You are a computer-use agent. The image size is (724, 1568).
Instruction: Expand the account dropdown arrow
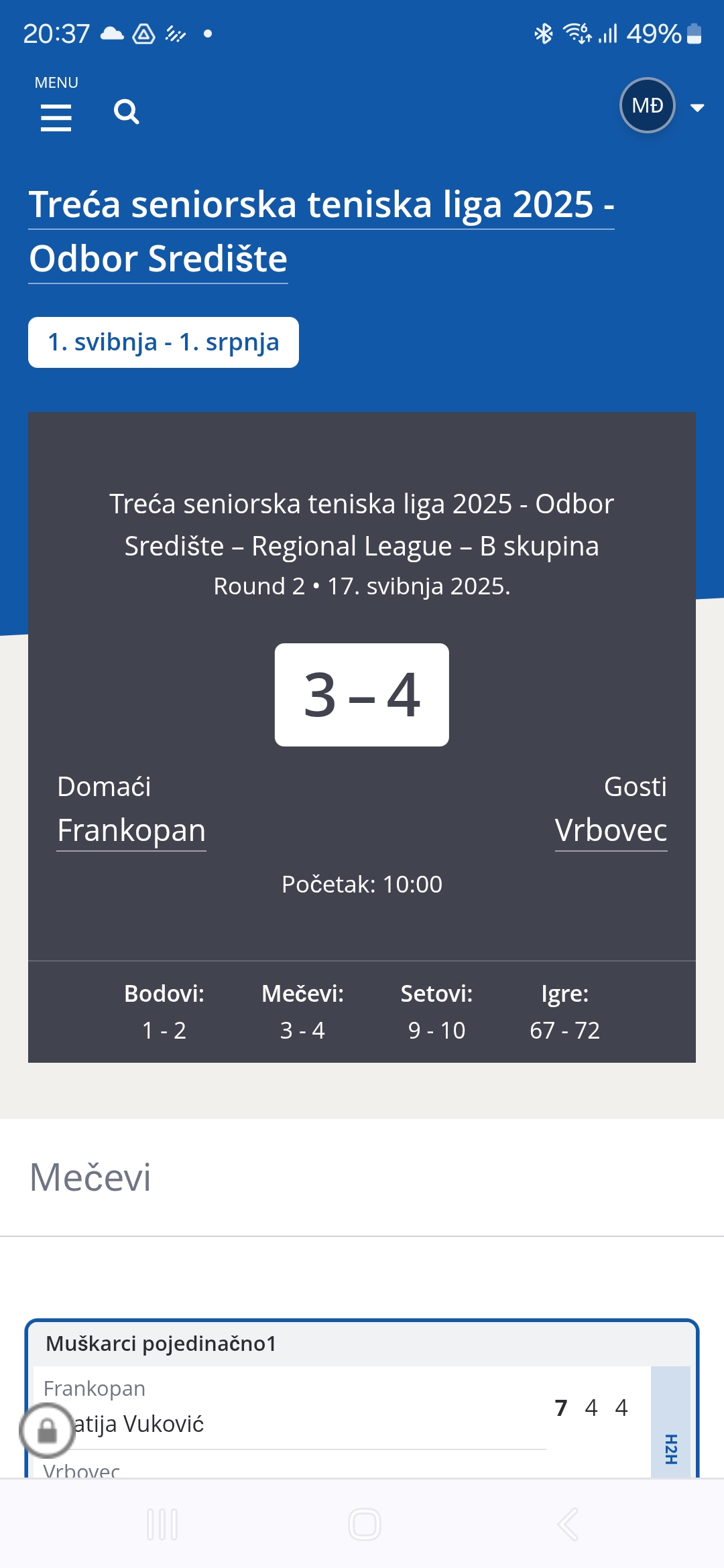coord(697,107)
